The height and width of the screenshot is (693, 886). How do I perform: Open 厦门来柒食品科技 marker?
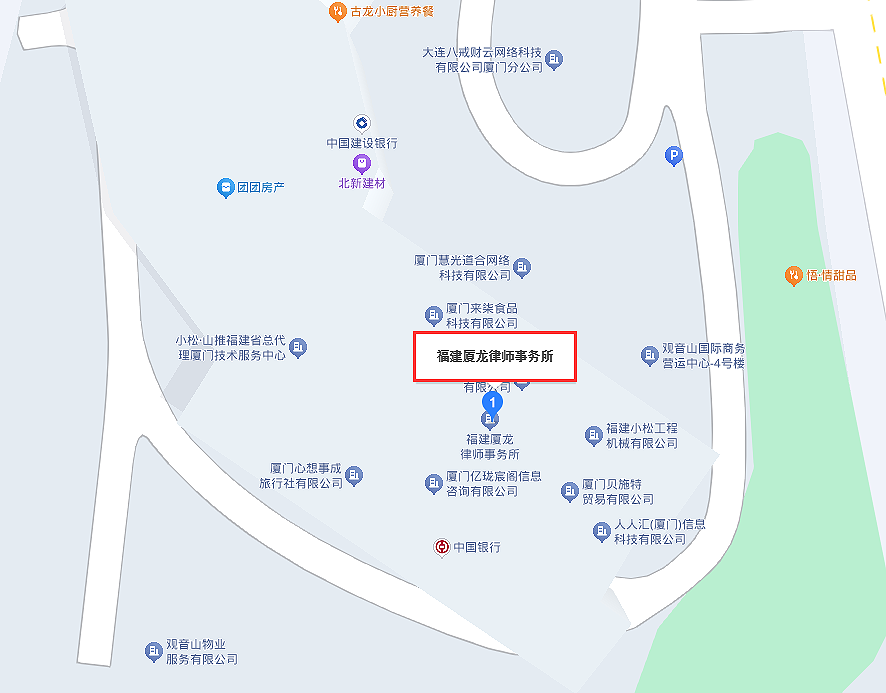433,315
